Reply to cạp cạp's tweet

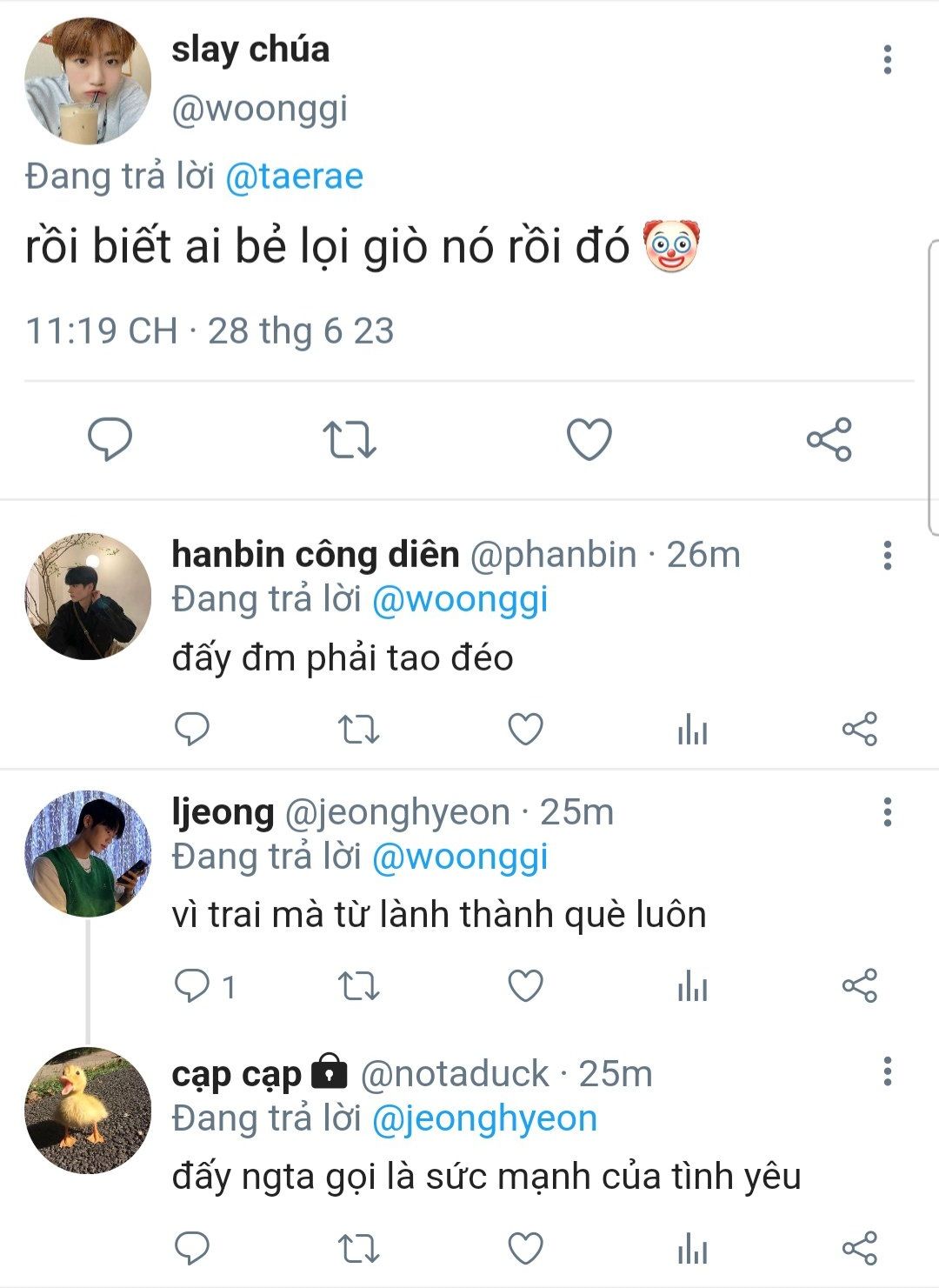pos(192,1248)
